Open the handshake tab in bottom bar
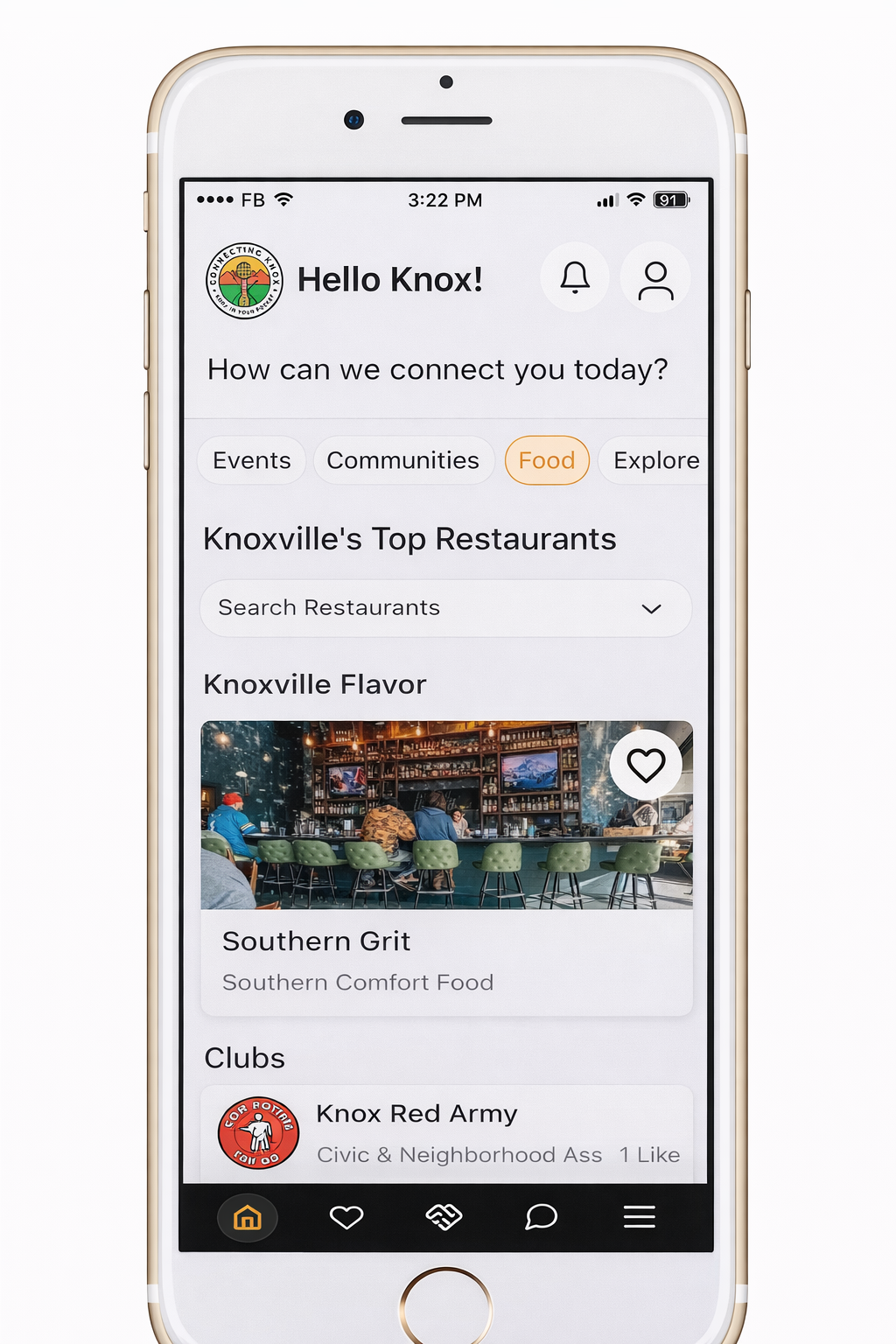896x1344 pixels. point(444,1217)
